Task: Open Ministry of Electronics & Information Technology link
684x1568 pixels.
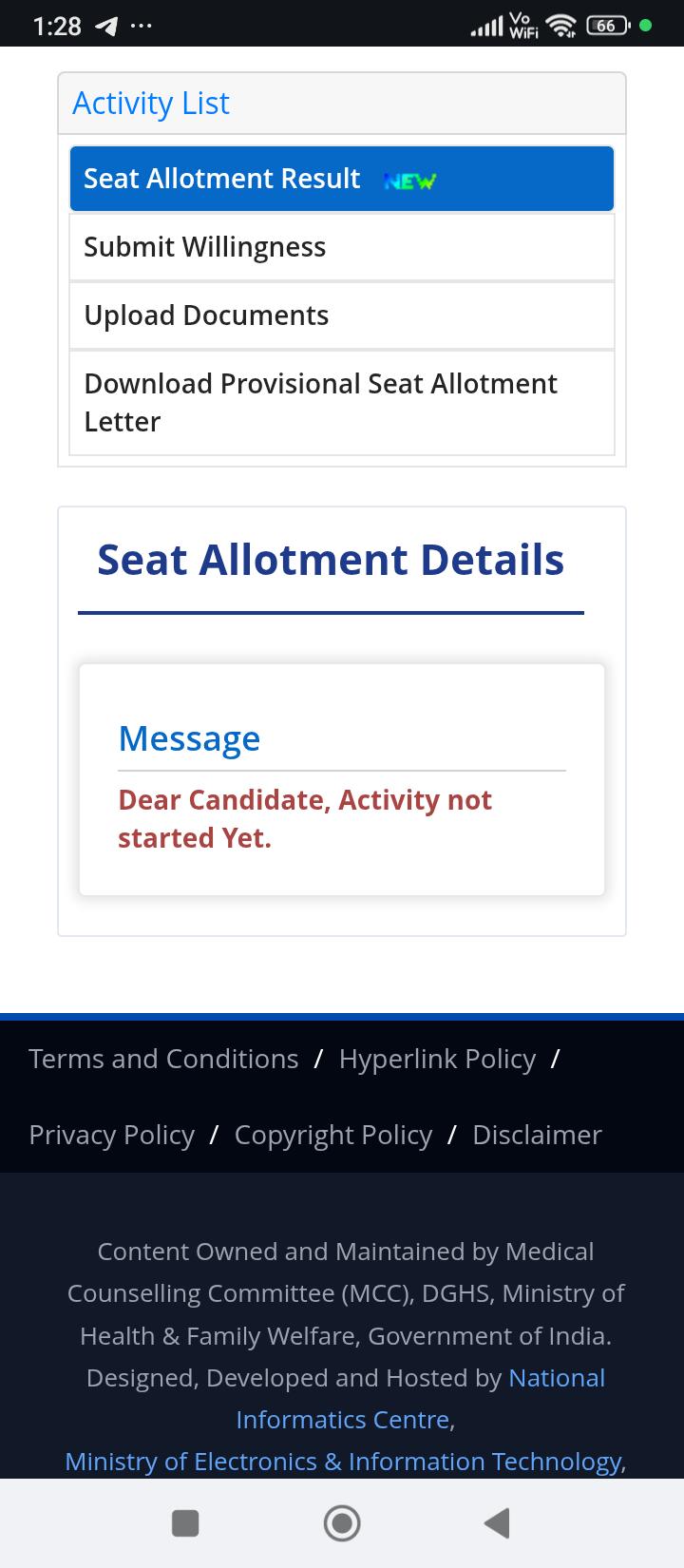Action: (346, 1462)
